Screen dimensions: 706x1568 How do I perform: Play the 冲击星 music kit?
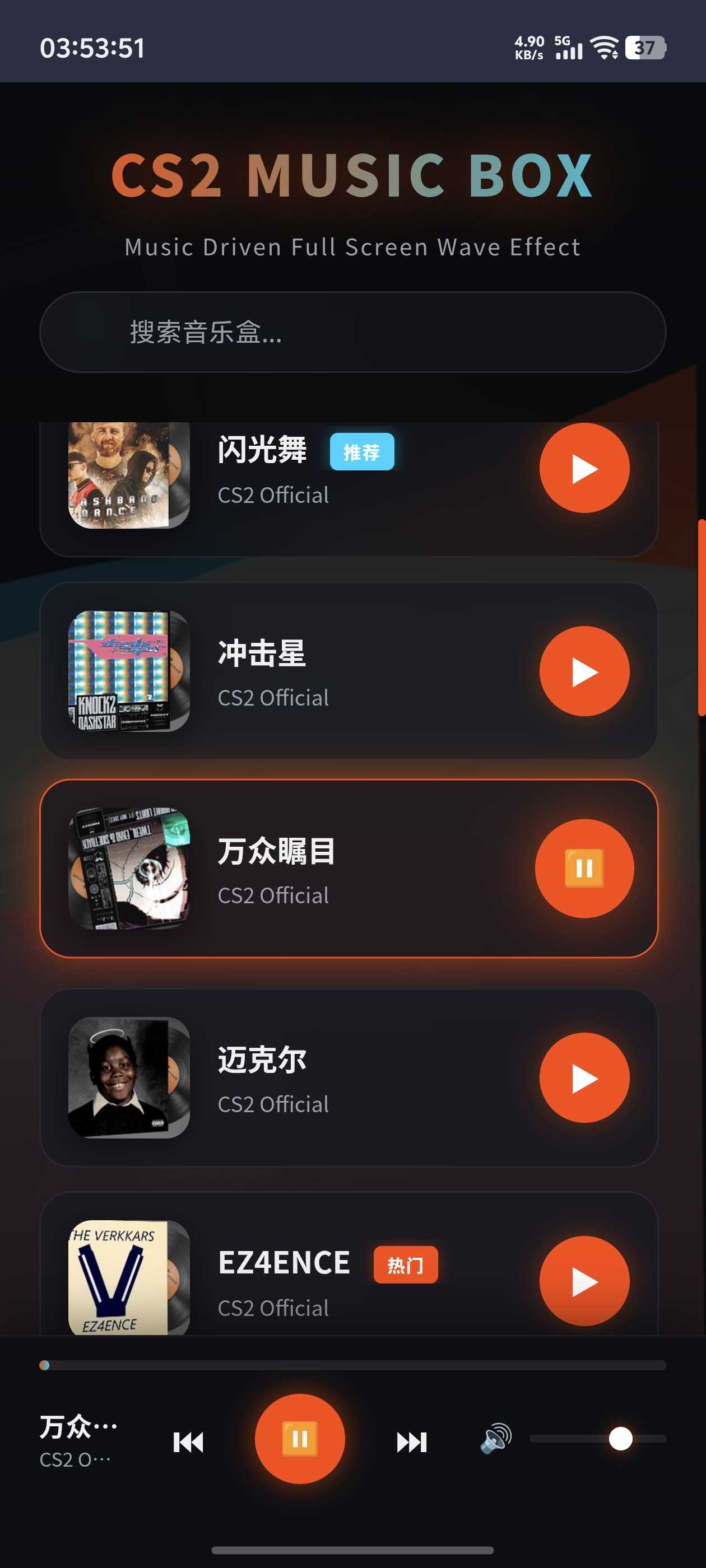tap(583, 671)
